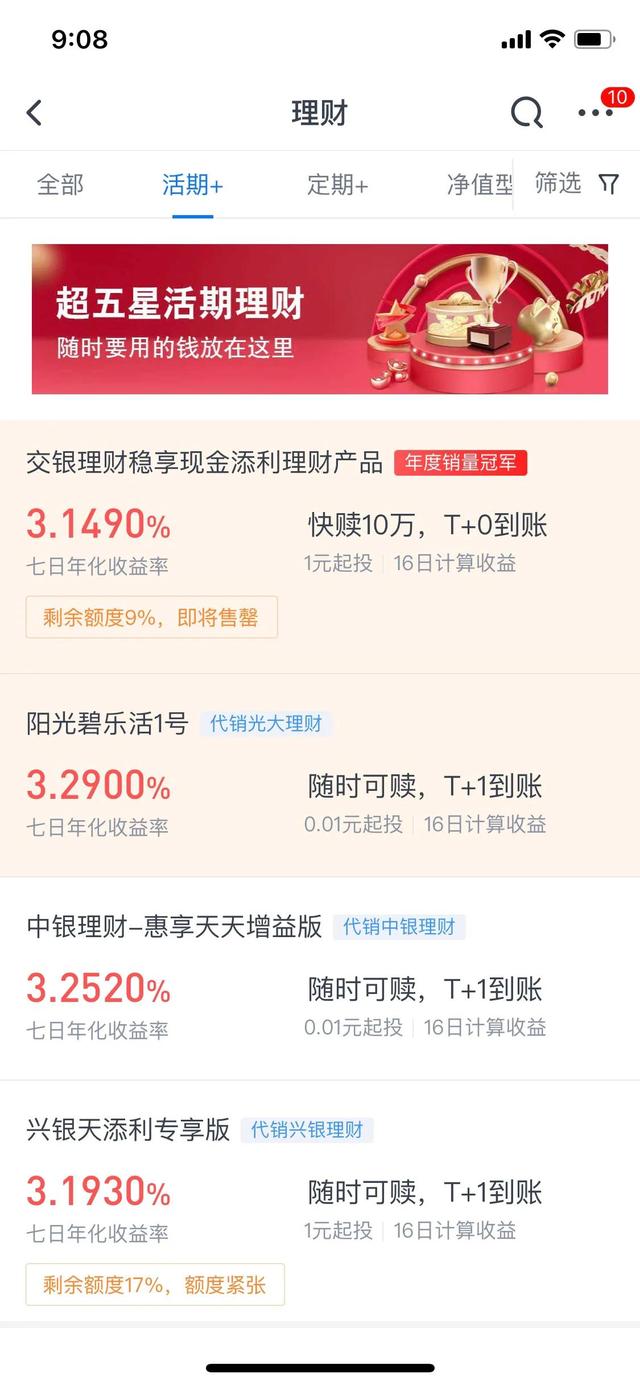Open 中银理财-惠享天天增益版 product card
Viewport: 640px width, 1386px height.
coord(174,927)
